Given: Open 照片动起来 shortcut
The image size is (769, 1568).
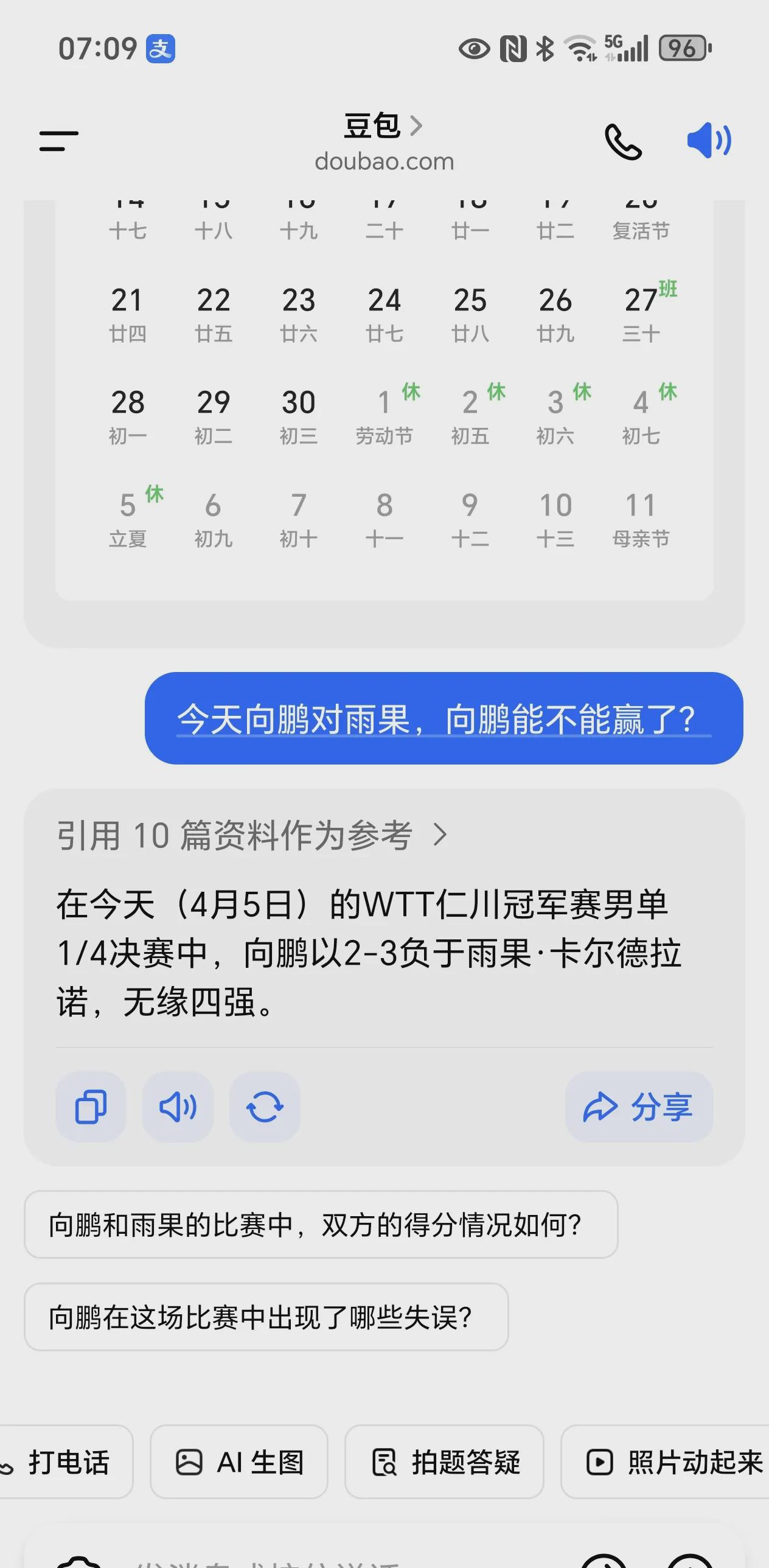Looking at the screenshot, I should [665, 1461].
